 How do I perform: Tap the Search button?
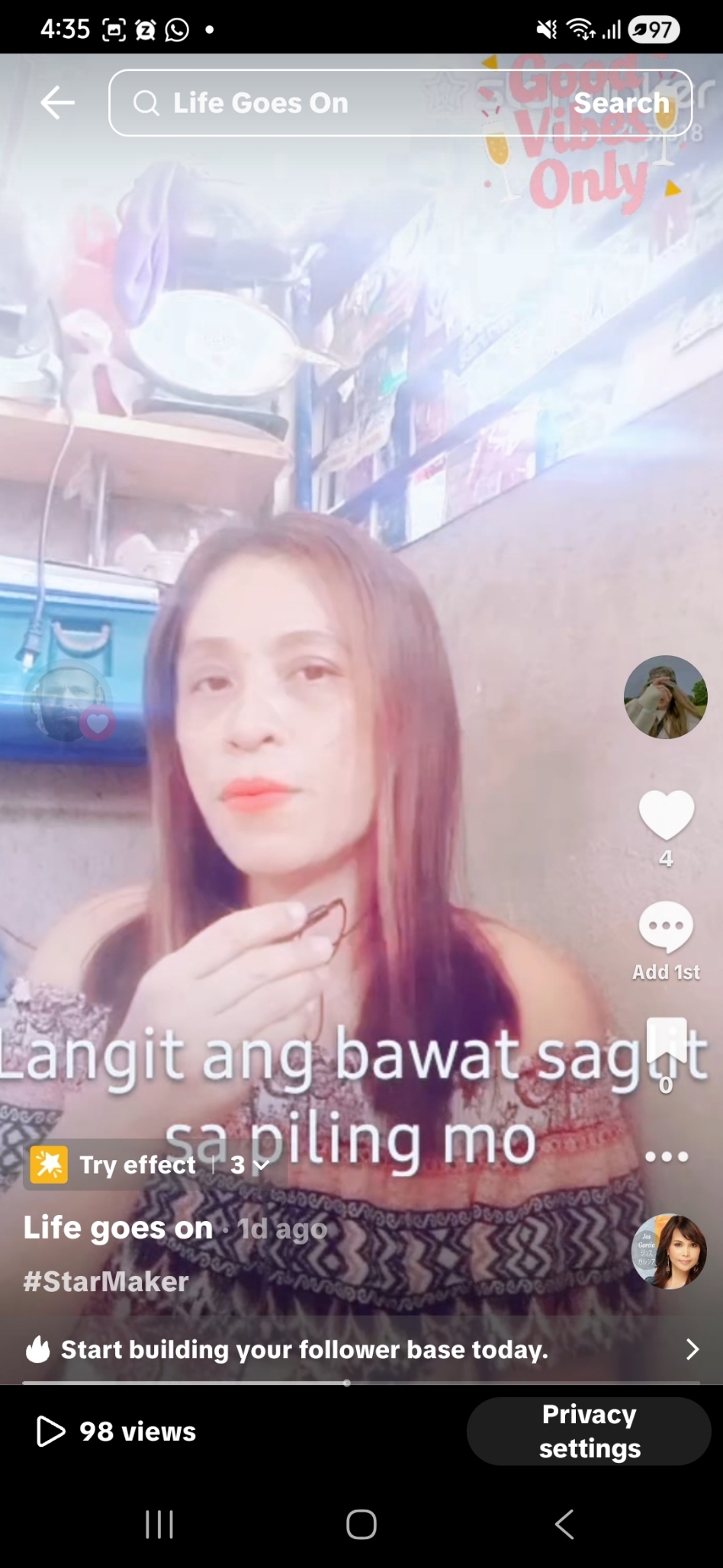tap(622, 103)
